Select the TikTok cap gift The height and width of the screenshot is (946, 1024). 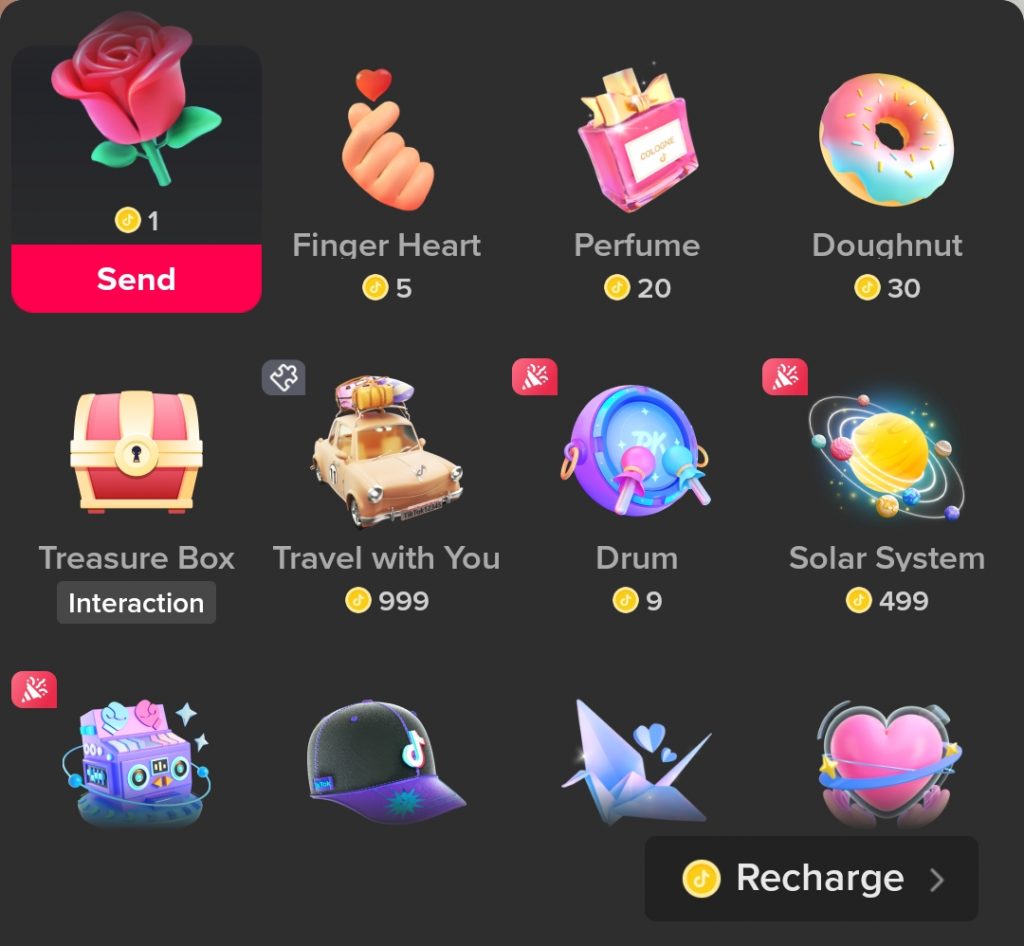[x=386, y=765]
